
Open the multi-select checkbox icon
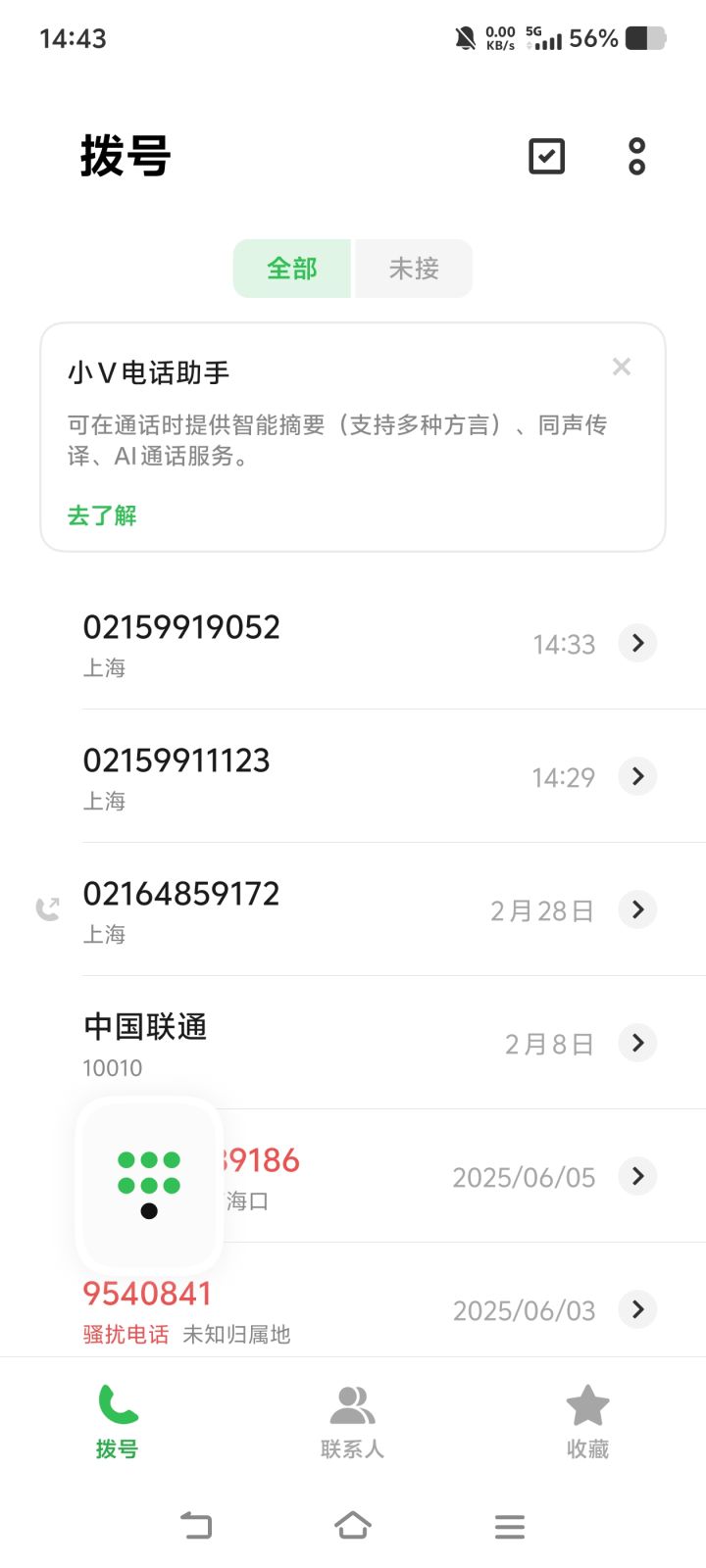pyautogui.click(x=546, y=156)
